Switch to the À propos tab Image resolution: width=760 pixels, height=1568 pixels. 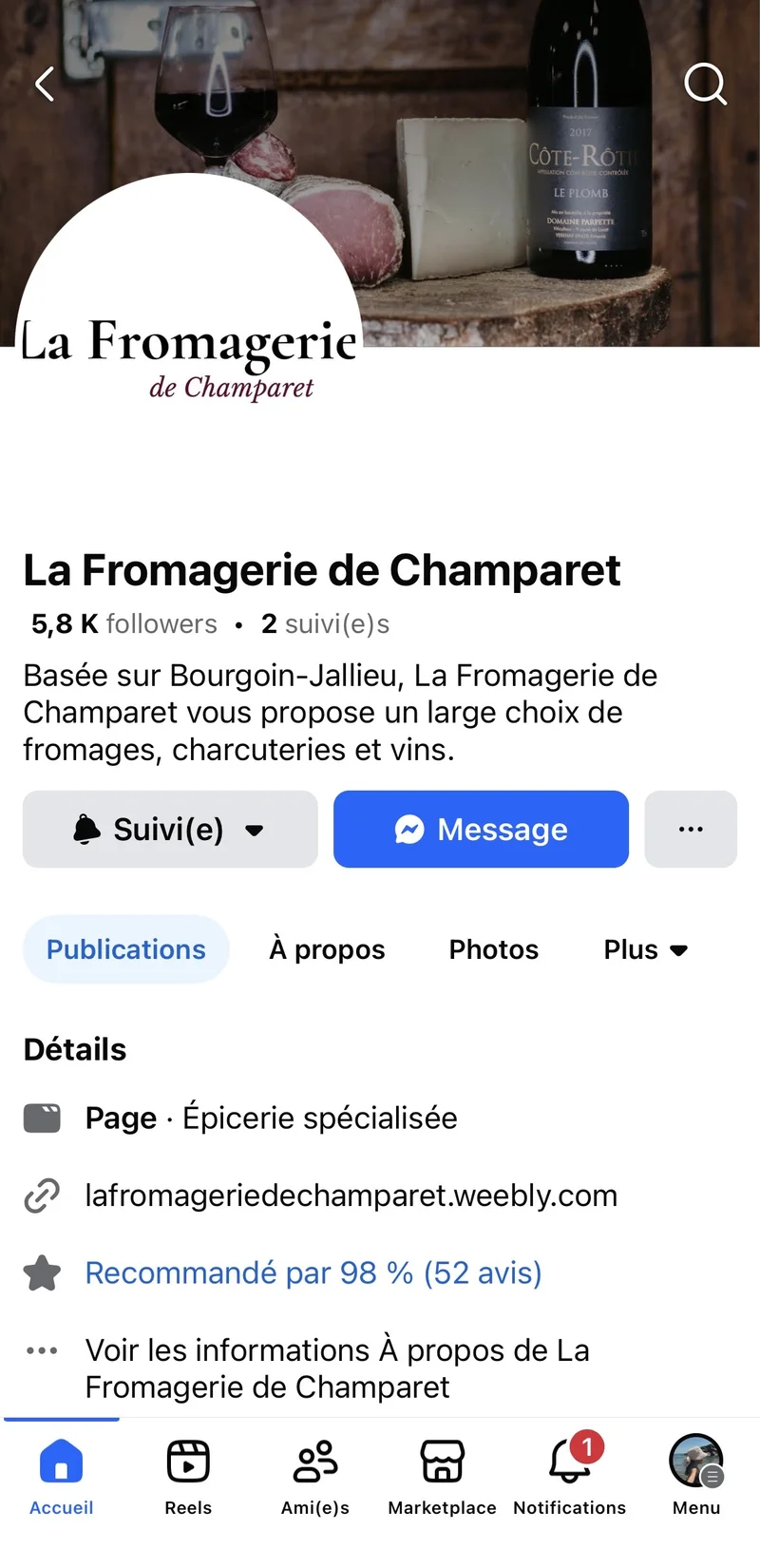[x=326, y=949]
